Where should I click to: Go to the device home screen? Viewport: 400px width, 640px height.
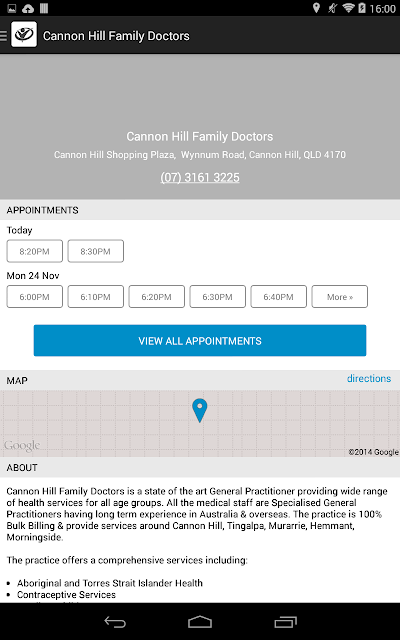tap(200, 622)
